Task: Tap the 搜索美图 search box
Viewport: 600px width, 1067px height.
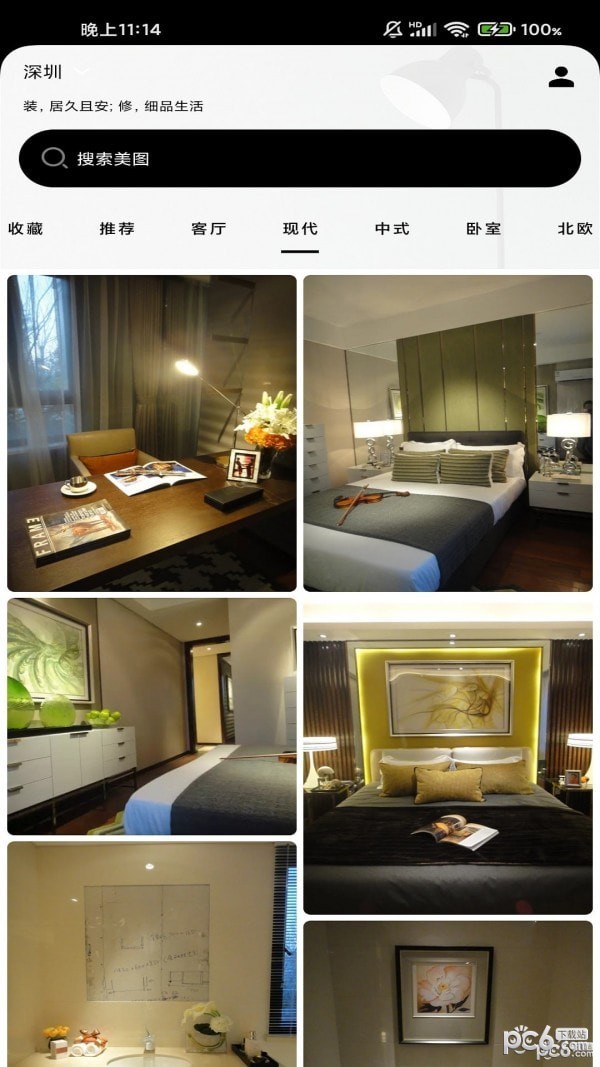Action: click(300, 158)
